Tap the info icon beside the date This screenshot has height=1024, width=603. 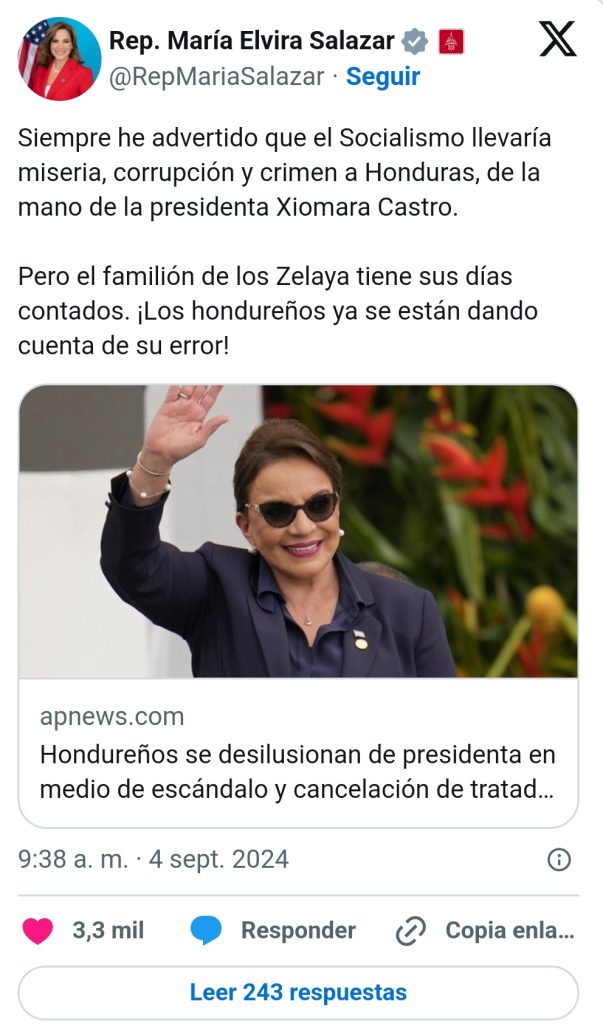pyautogui.click(x=559, y=859)
